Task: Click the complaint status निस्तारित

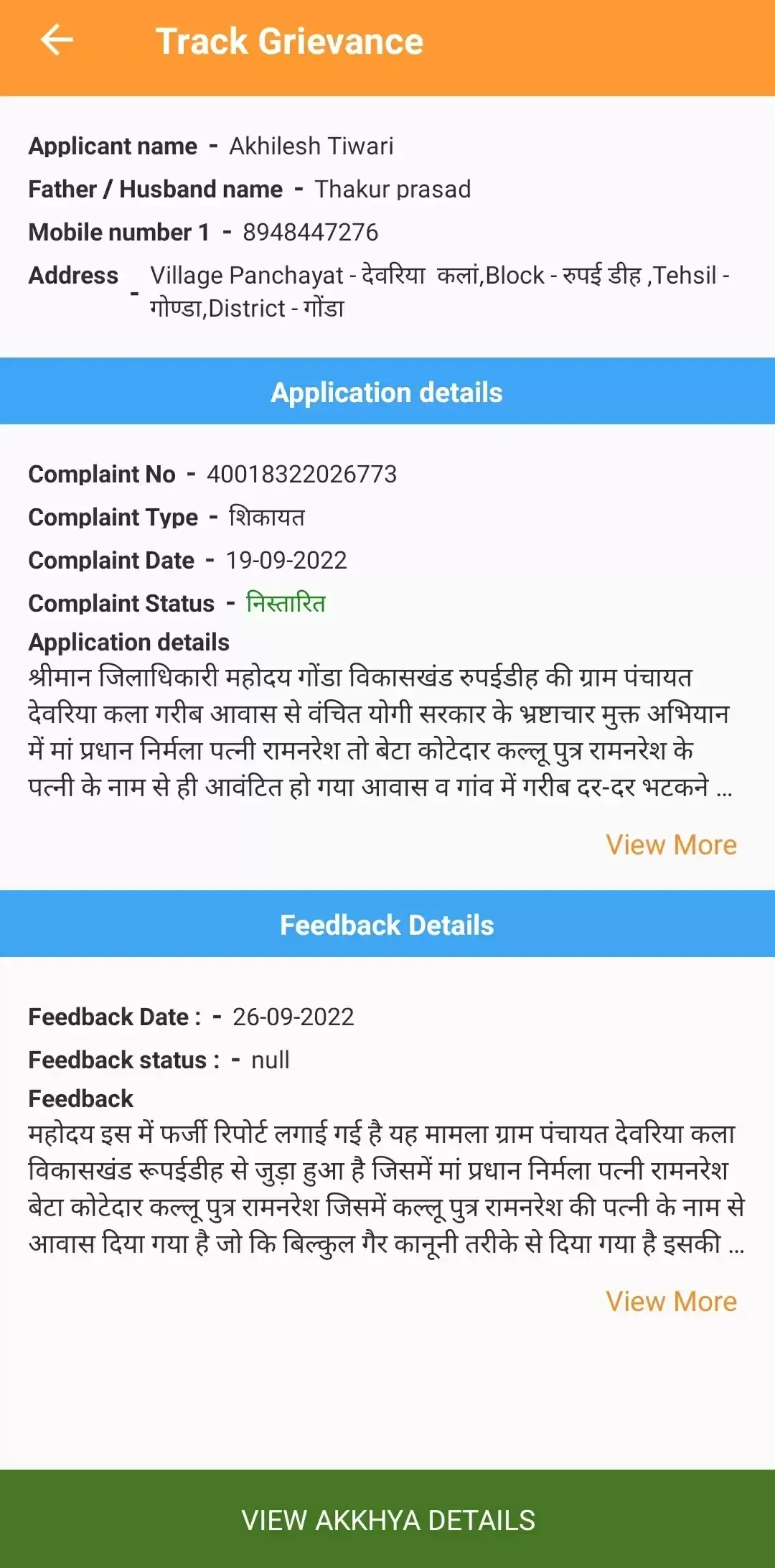Action: coord(286,603)
